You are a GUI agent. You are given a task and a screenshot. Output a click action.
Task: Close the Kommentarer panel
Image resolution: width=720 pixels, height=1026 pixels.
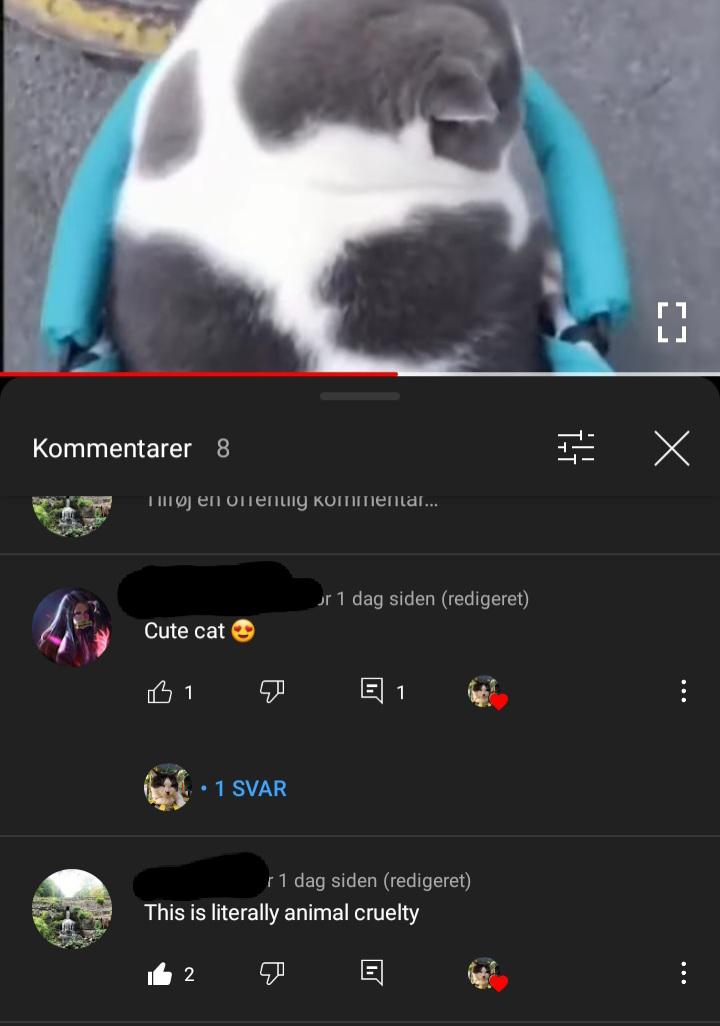(x=671, y=448)
